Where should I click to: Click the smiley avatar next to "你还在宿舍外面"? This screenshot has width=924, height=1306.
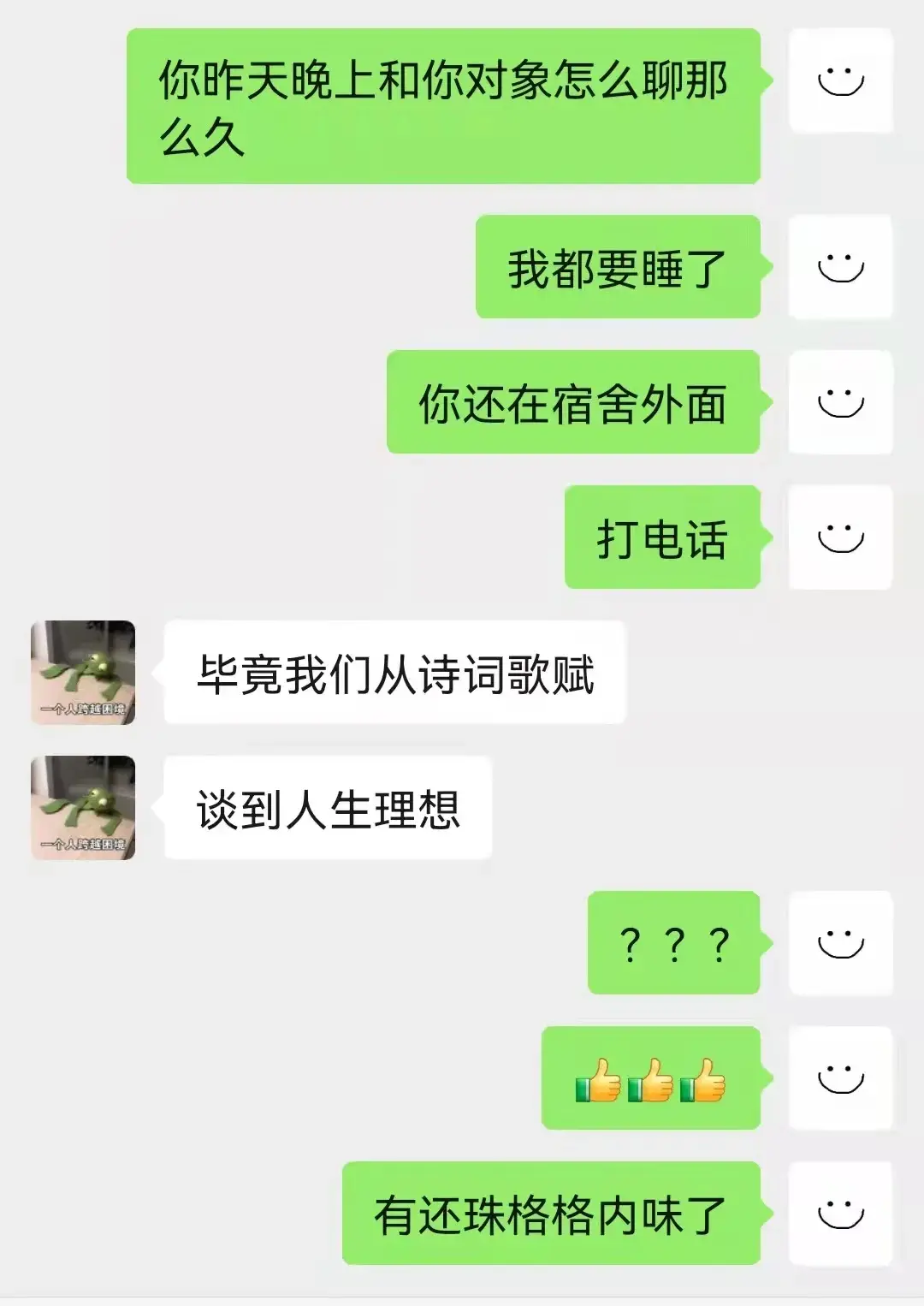pyautogui.click(x=840, y=402)
